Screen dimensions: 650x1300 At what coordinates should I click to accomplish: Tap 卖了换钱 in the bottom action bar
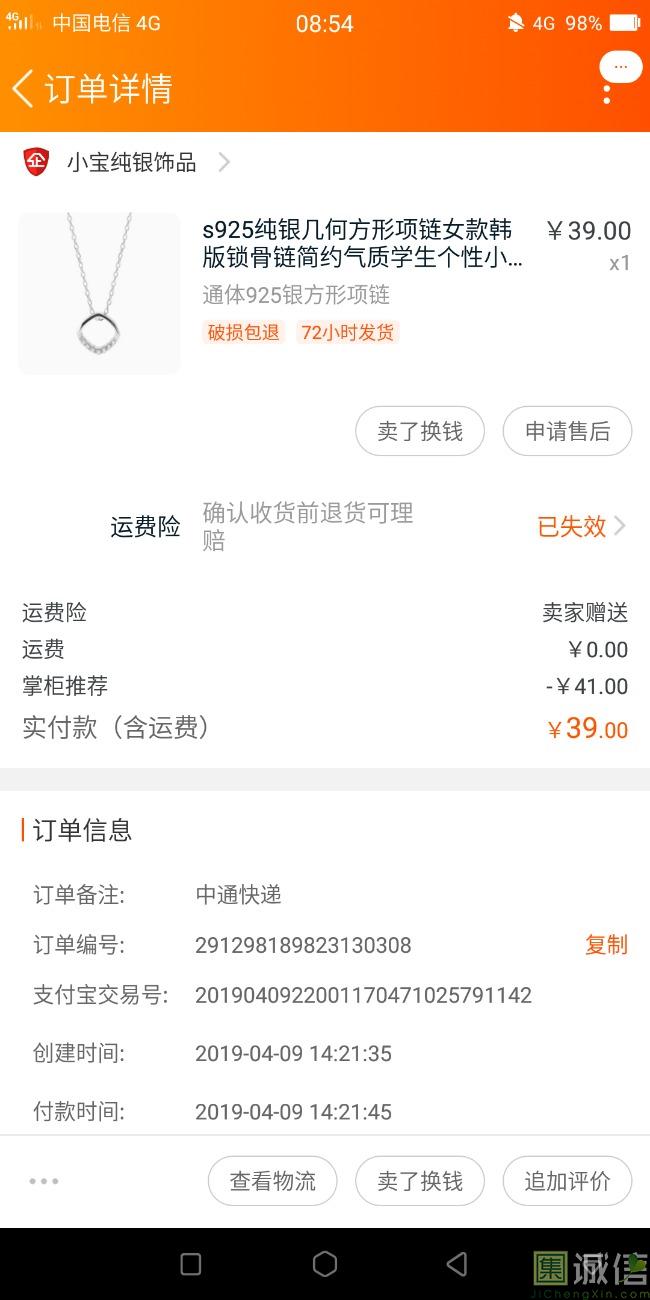pyautogui.click(x=420, y=1181)
